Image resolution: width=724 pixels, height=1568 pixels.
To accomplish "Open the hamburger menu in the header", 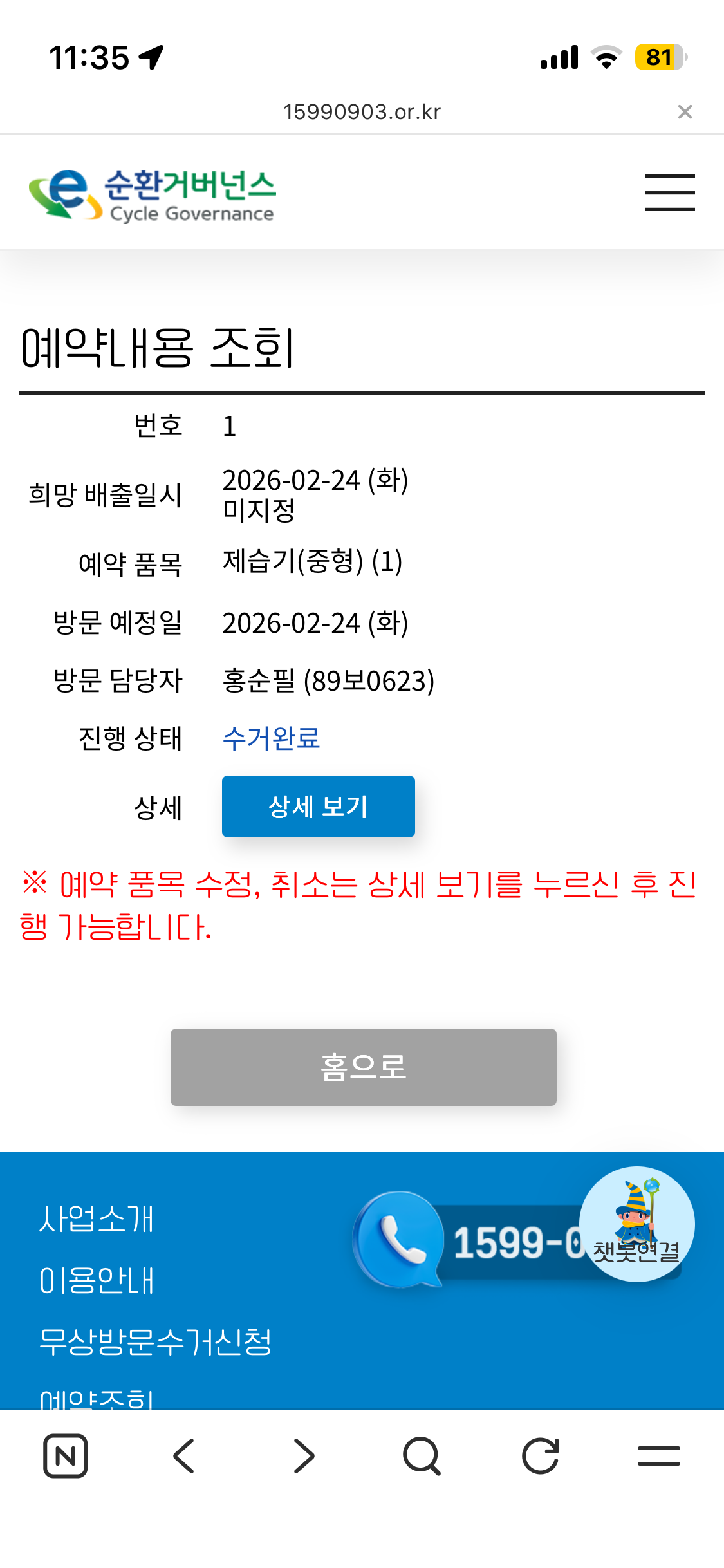I will coord(669,192).
